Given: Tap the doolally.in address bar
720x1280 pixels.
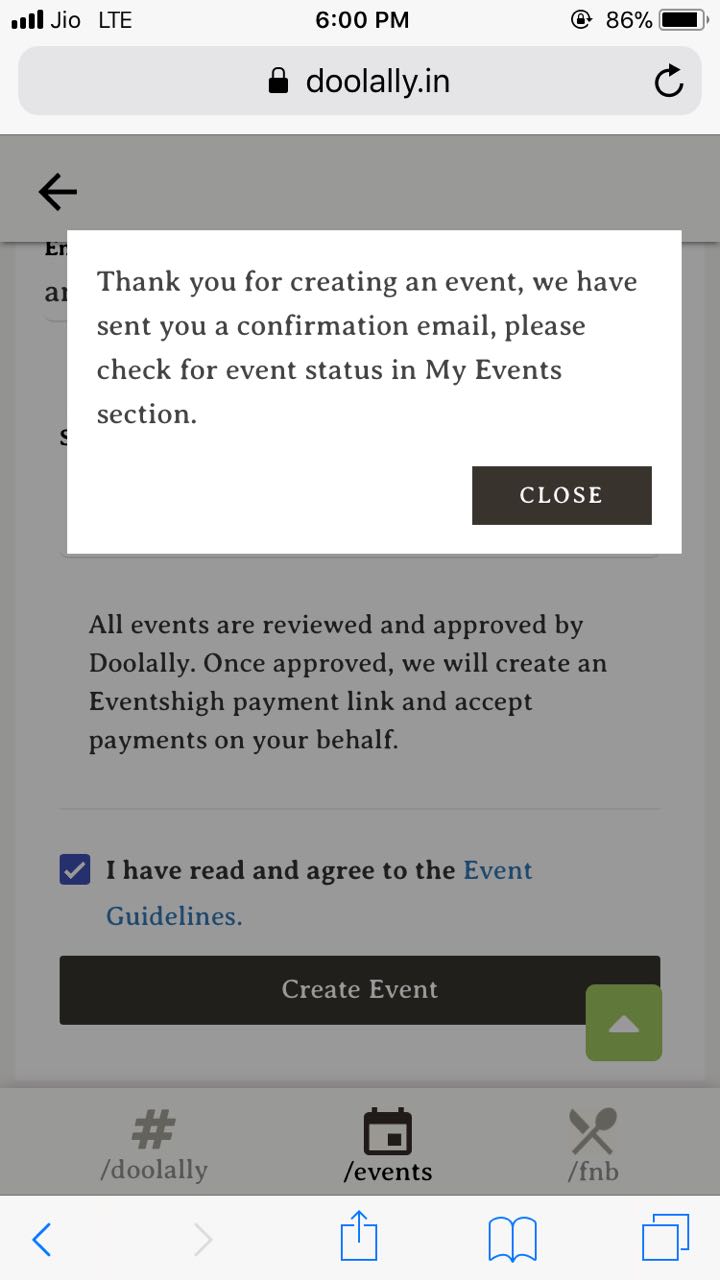Looking at the screenshot, I should 359,81.
